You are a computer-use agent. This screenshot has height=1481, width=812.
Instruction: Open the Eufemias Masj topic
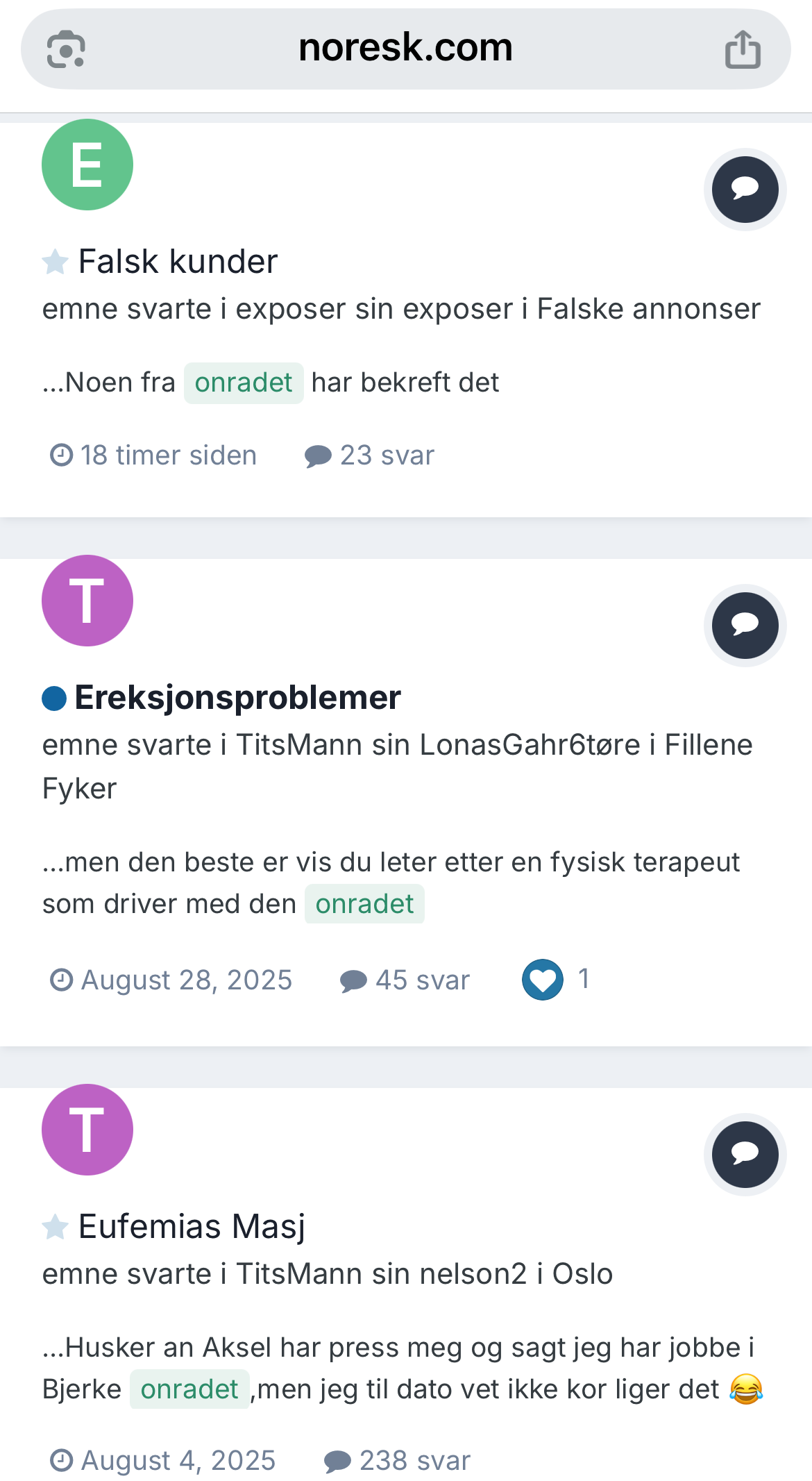[x=192, y=1227]
